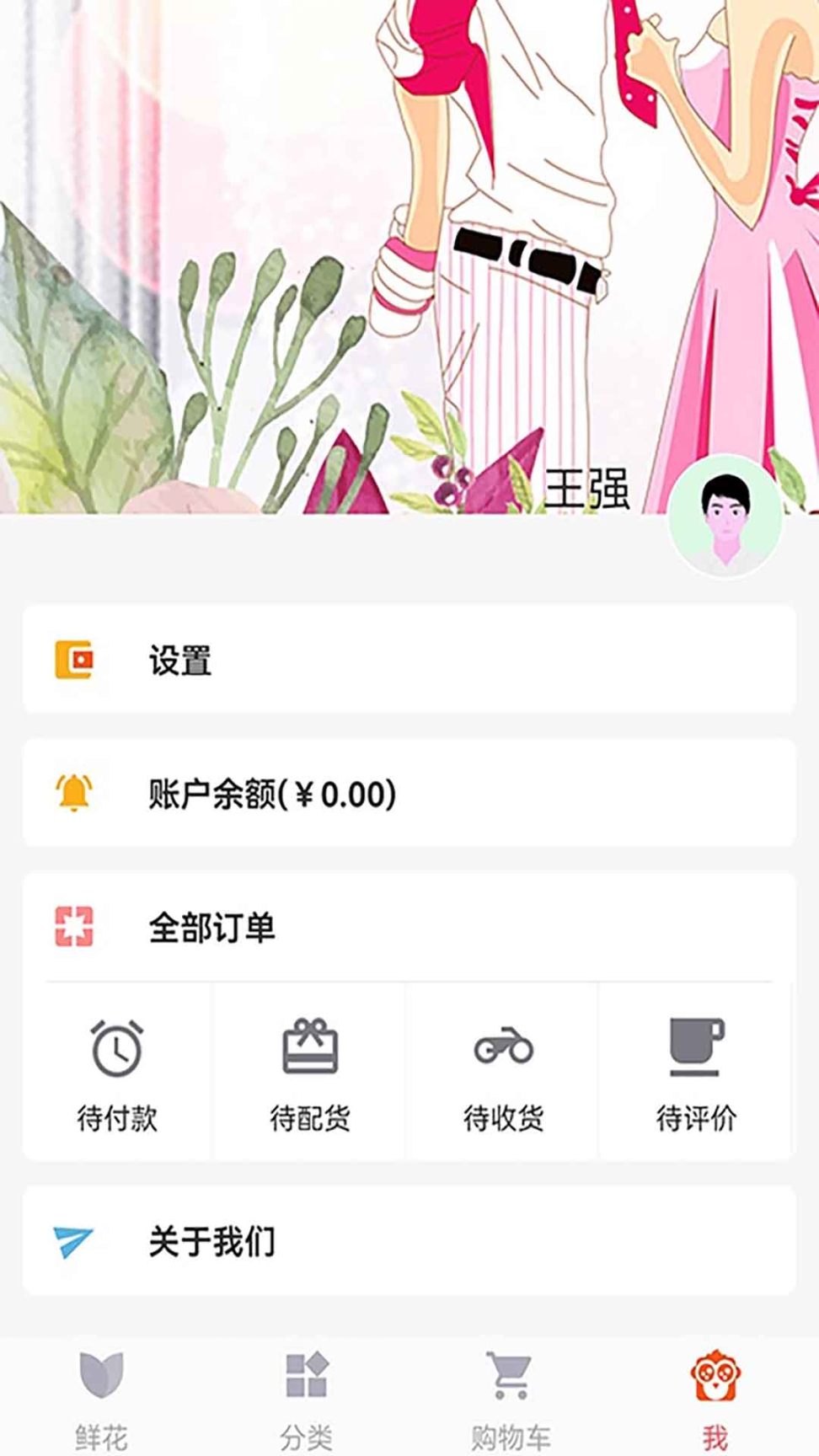819x1456 pixels.
Task: Open the 关于我们 about us row
Action: click(x=409, y=1241)
